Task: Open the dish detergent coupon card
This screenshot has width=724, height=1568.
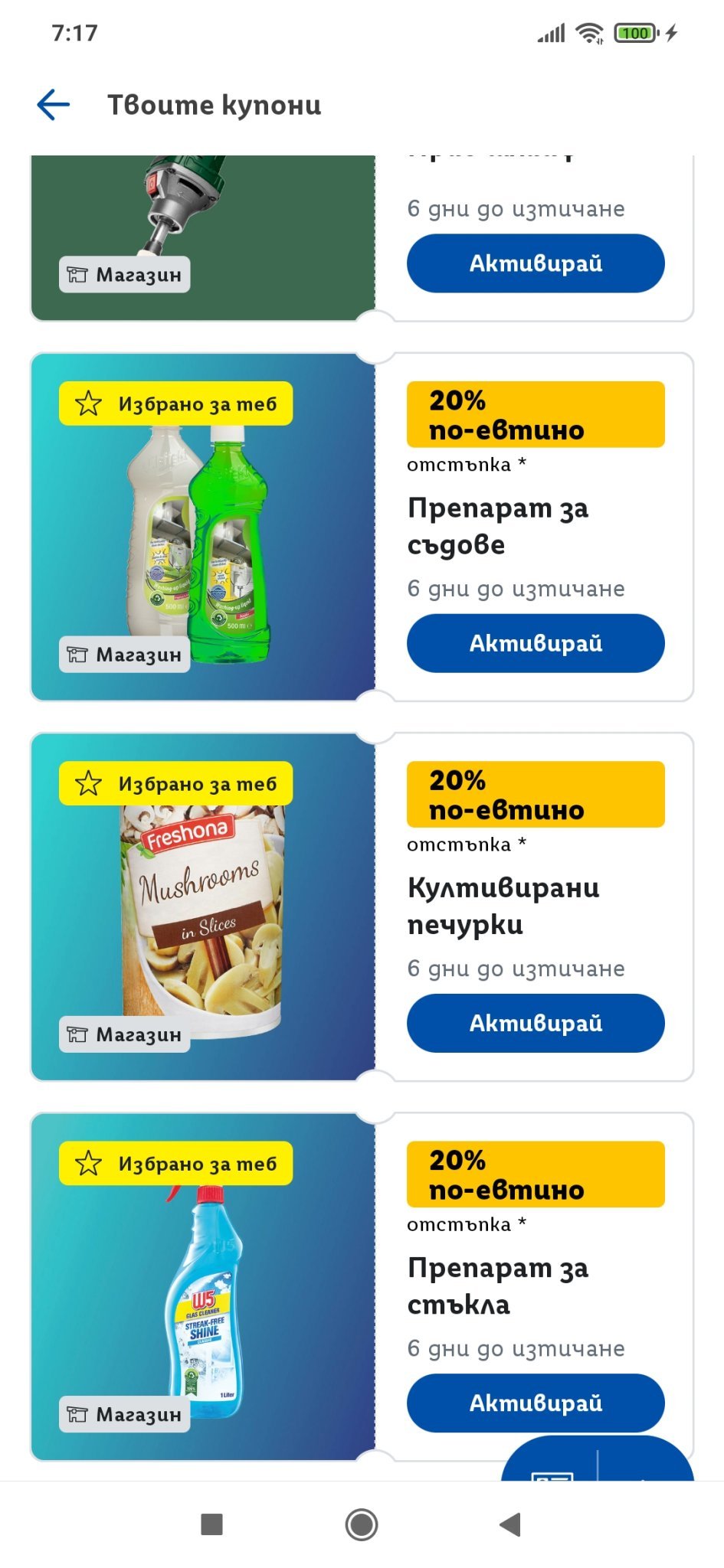Action: [203, 528]
